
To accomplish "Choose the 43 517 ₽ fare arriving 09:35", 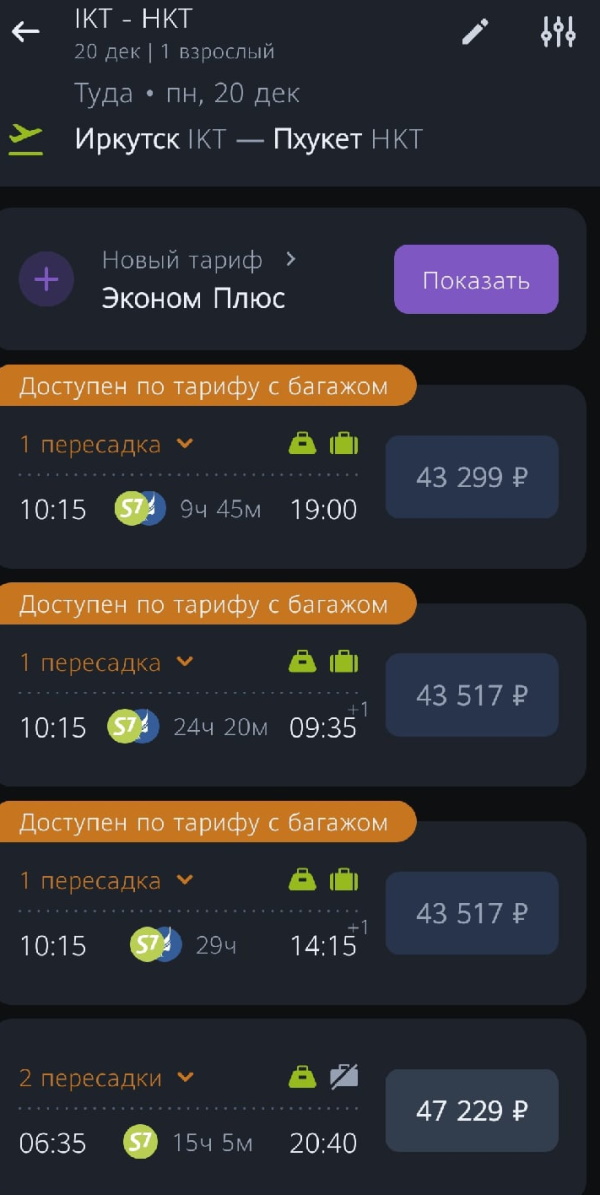I will tap(471, 695).
